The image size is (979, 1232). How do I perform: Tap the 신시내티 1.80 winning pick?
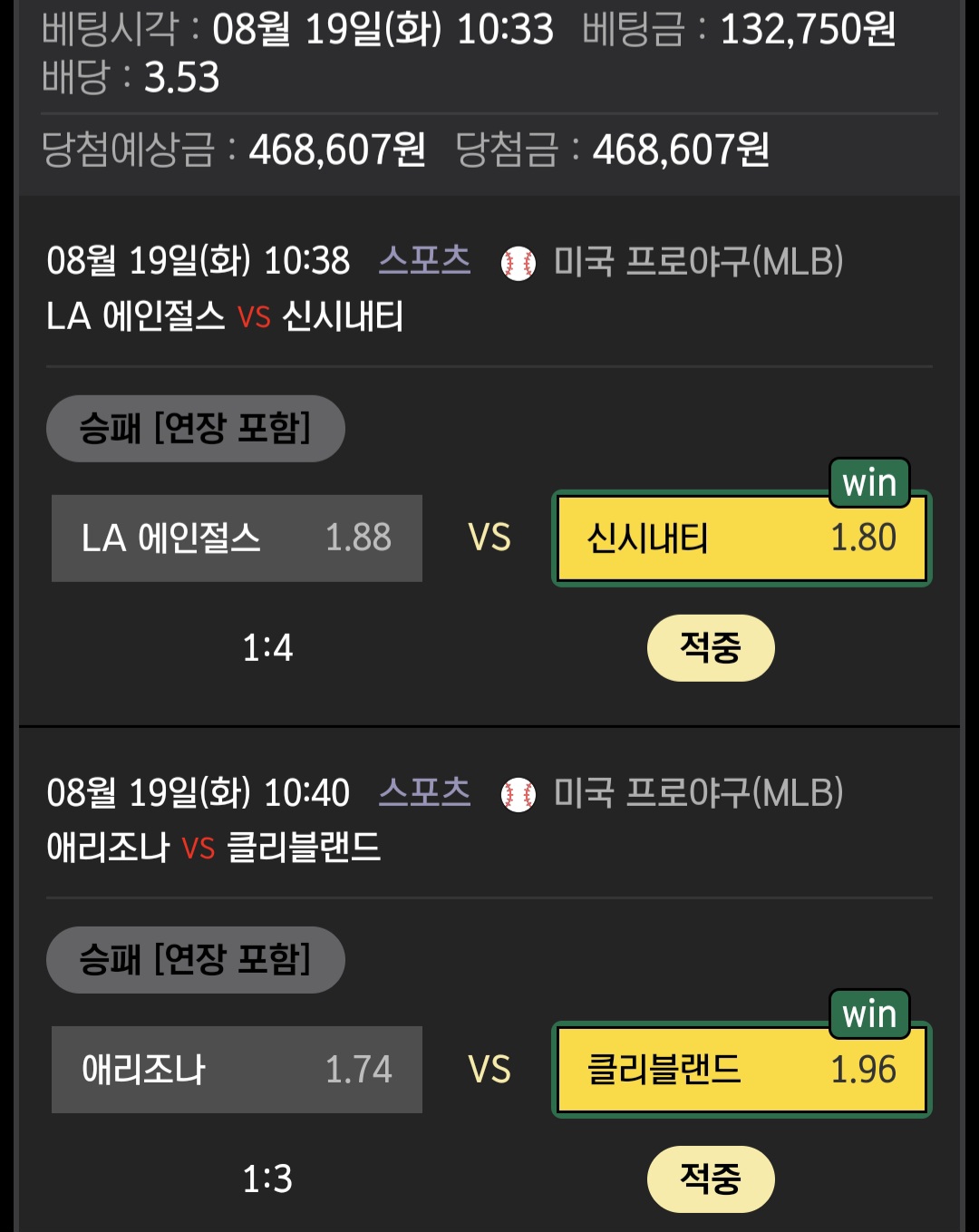[x=742, y=538]
